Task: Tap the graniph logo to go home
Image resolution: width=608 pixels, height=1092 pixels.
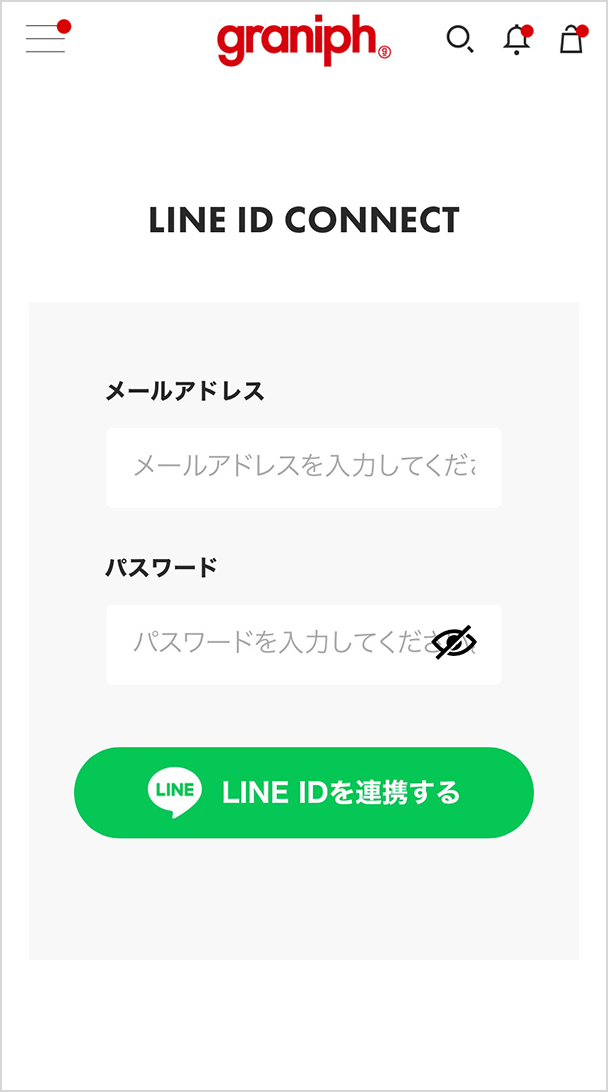Action: tap(304, 40)
